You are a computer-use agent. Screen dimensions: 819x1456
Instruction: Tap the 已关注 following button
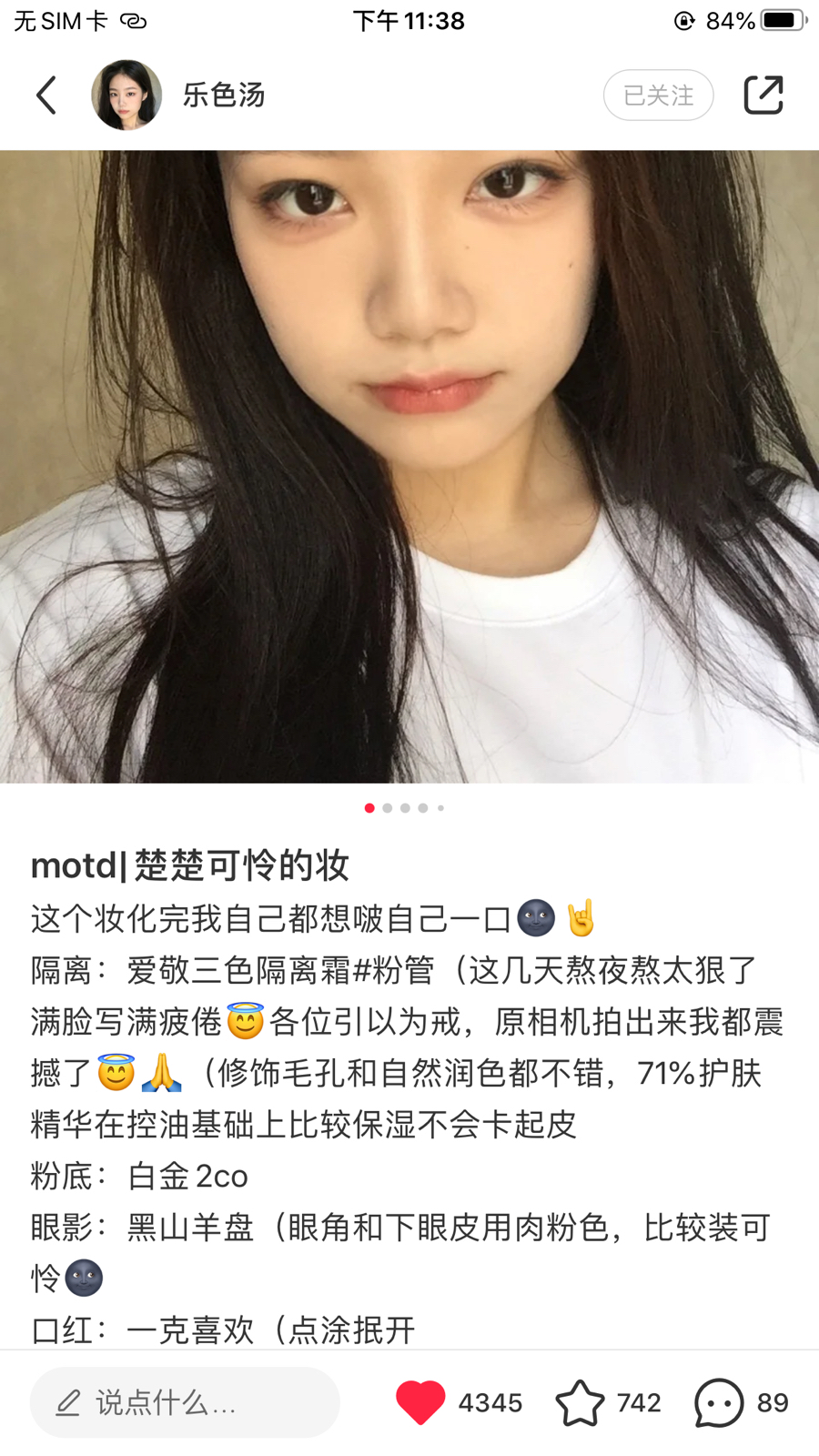pyautogui.click(x=658, y=95)
